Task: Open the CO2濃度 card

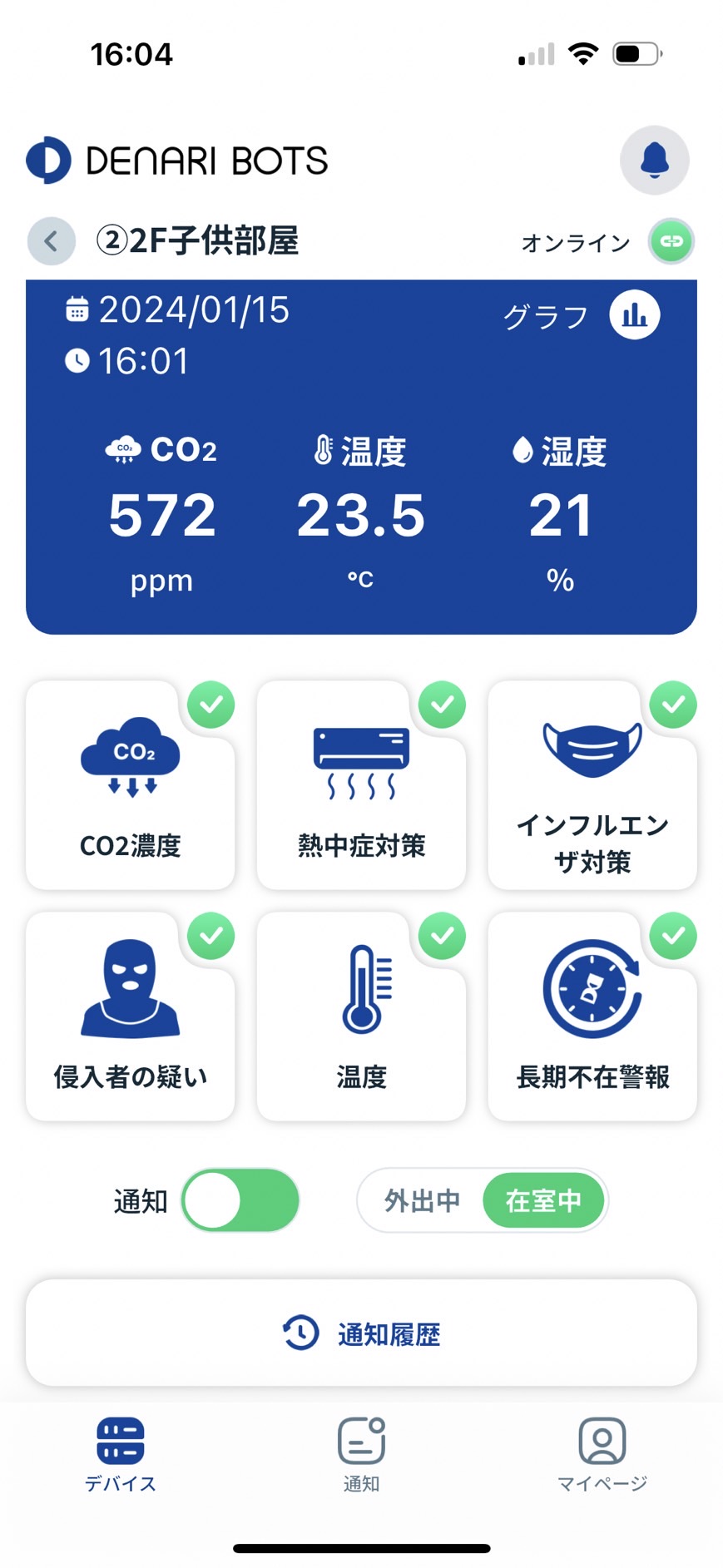Action: click(x=131, y=784)
